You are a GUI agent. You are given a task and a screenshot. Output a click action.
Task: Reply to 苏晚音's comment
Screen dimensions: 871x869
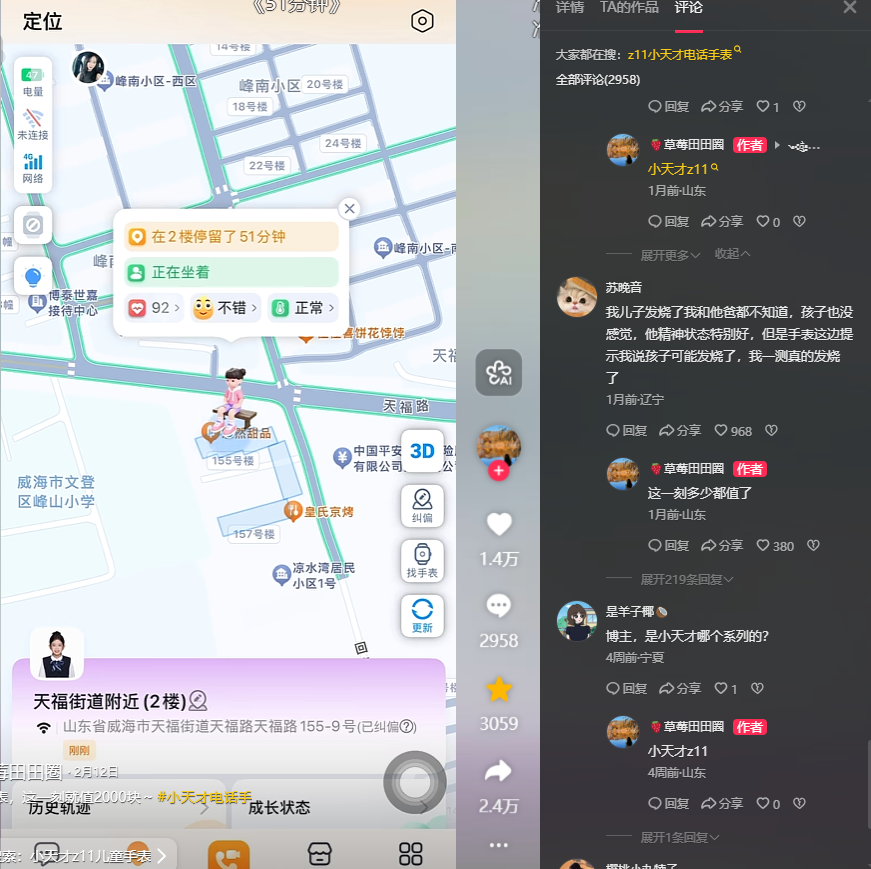(628, 431)
